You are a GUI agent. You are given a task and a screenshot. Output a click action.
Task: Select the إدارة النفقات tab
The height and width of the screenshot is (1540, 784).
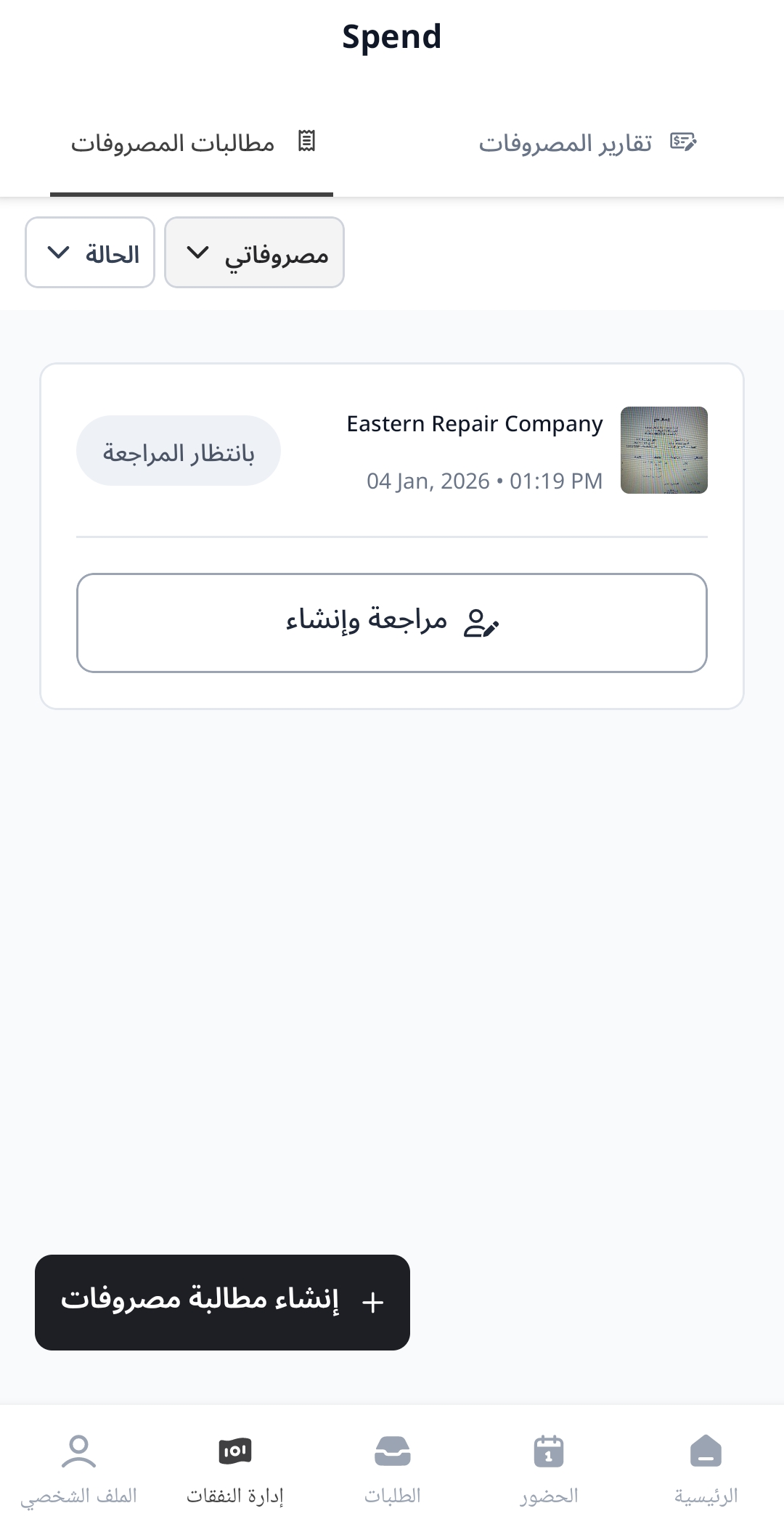click(234, 1467)
